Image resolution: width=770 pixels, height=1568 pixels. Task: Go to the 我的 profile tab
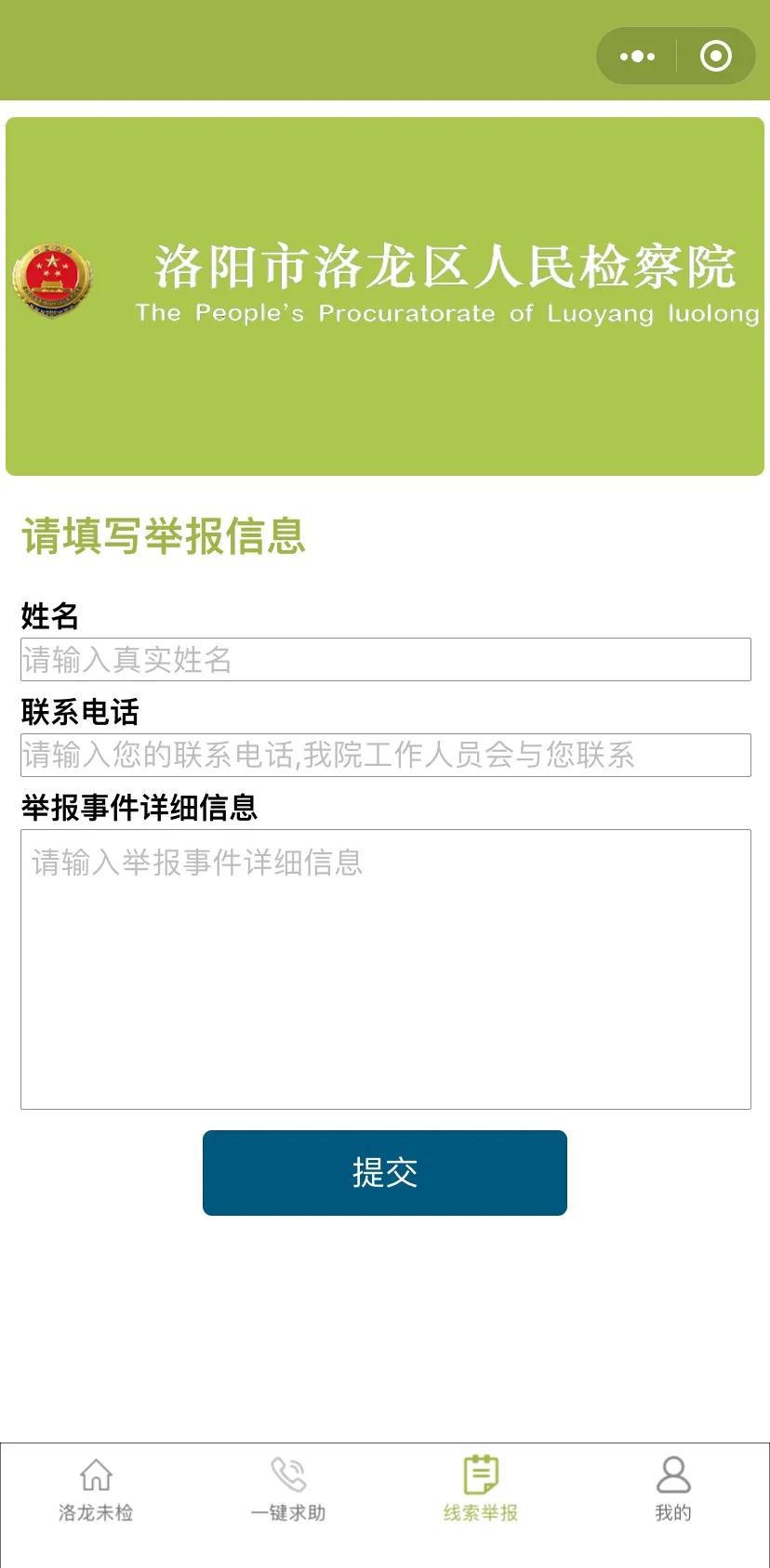tap(673, 1490)
